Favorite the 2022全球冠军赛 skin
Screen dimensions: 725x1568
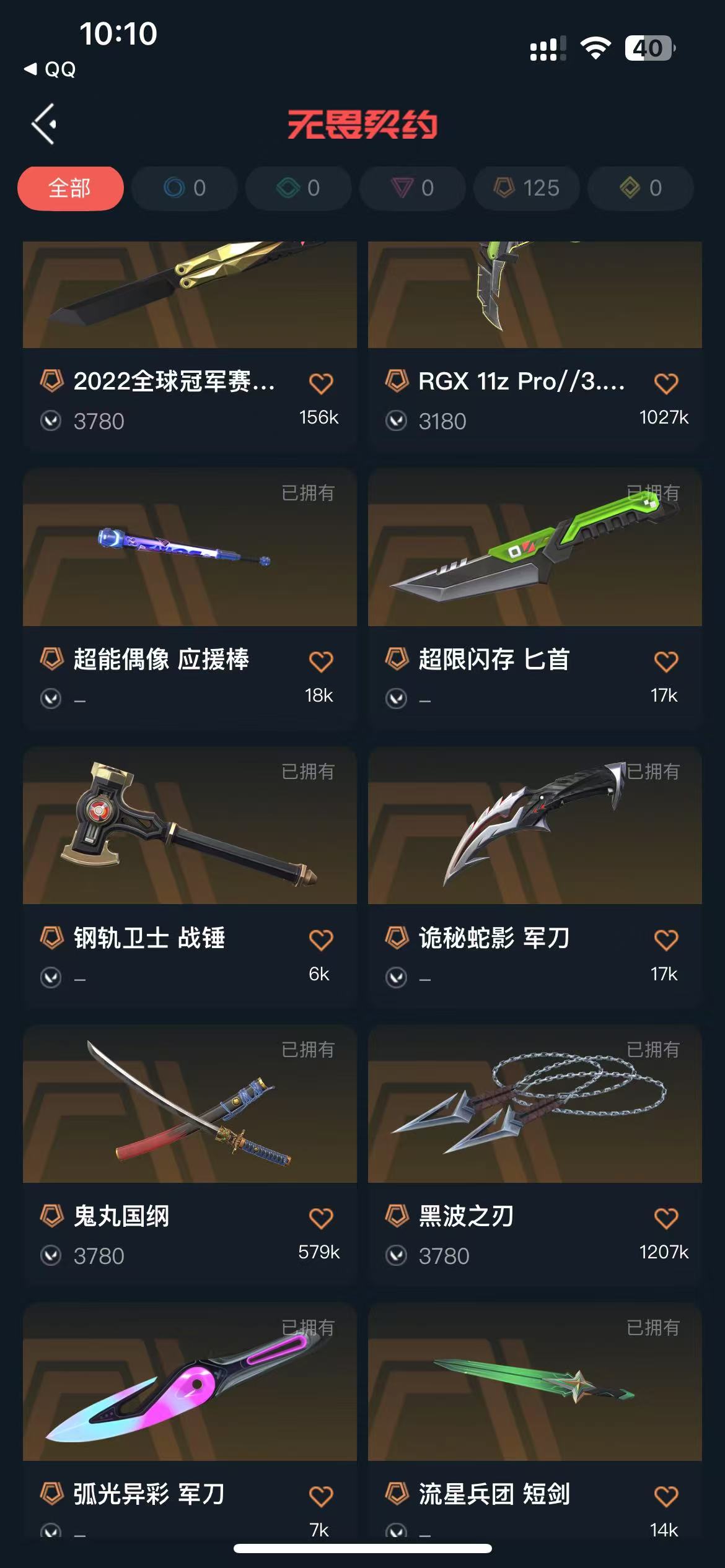[x=320, y=383]
